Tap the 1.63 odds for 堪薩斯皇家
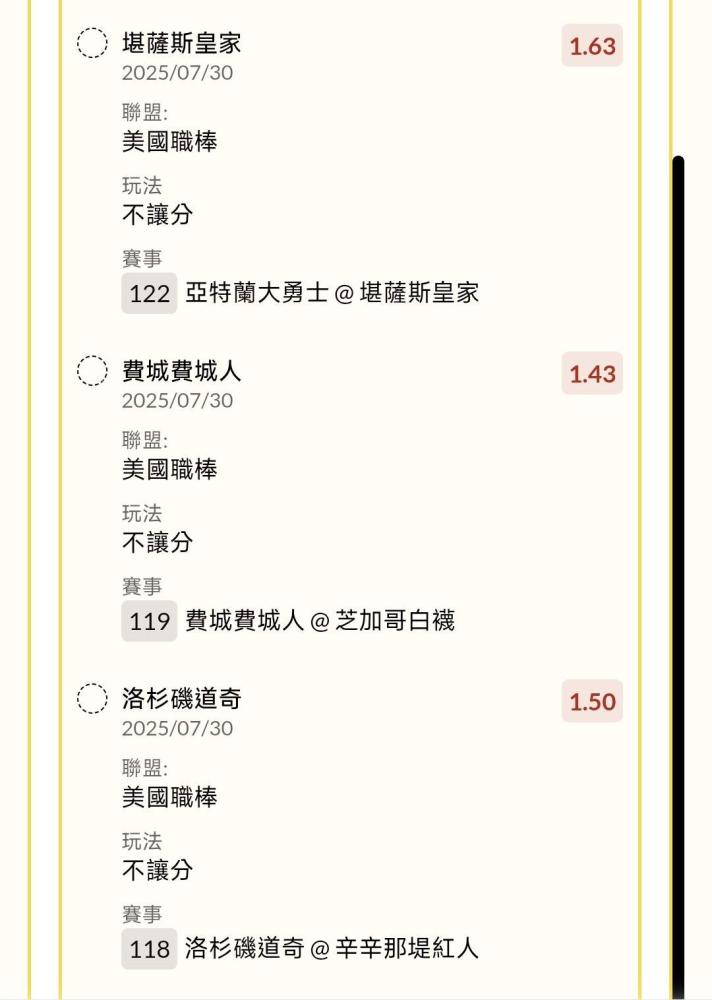Image resolution: width=712 pixels, height=1000 pixels. point(592,45)
